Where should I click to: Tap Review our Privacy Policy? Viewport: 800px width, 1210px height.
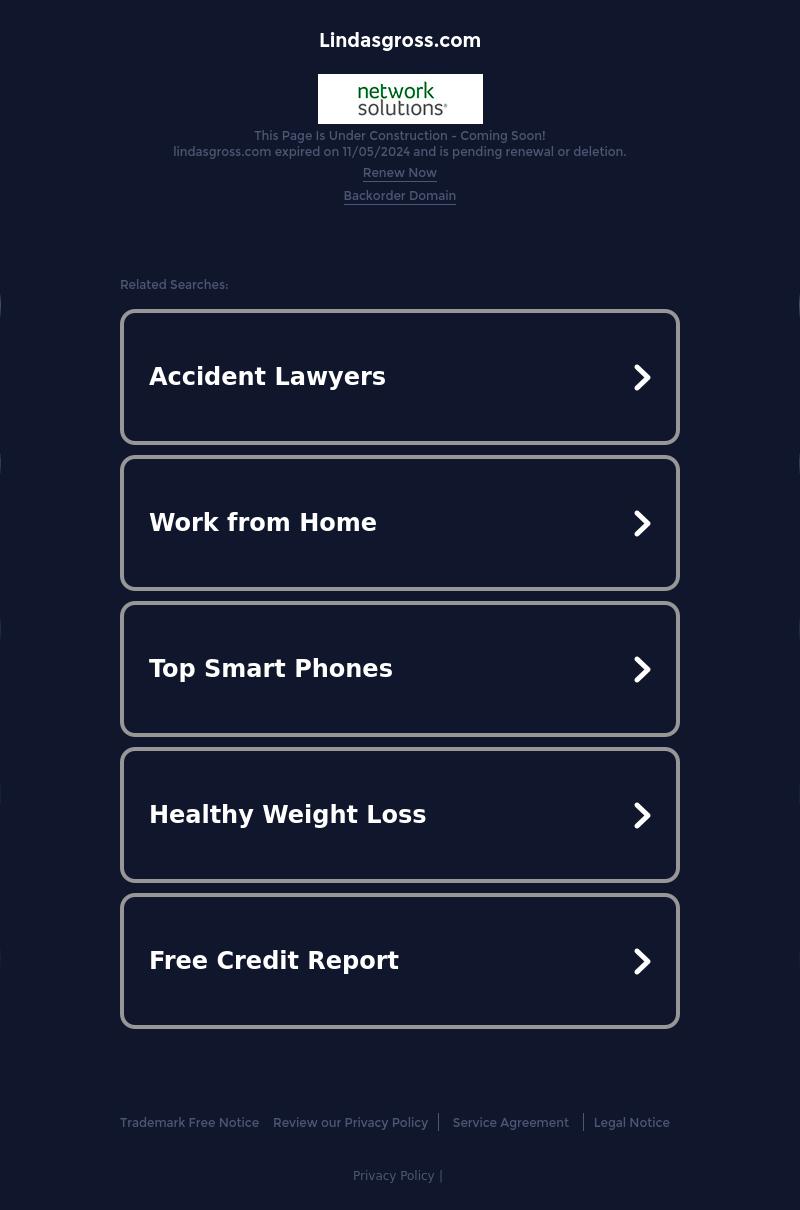pos(350,1123)
